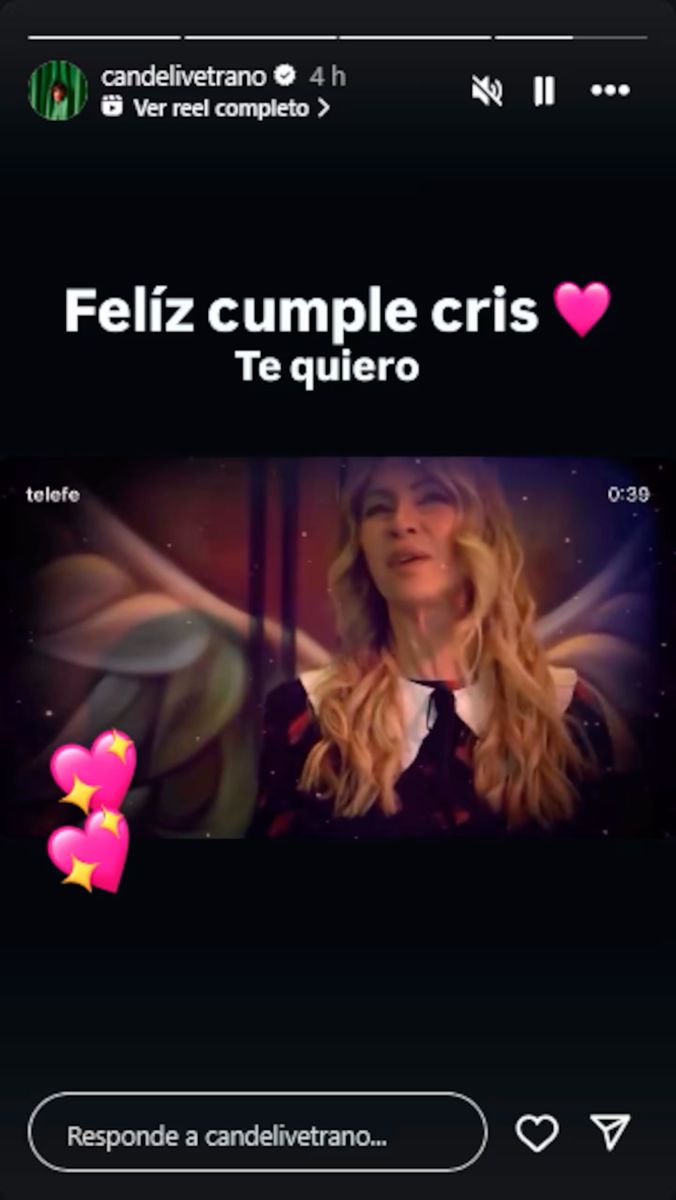This screenshot has height=1200, width=676.
Task: Pause the story playback
Action: coord(544,91)
